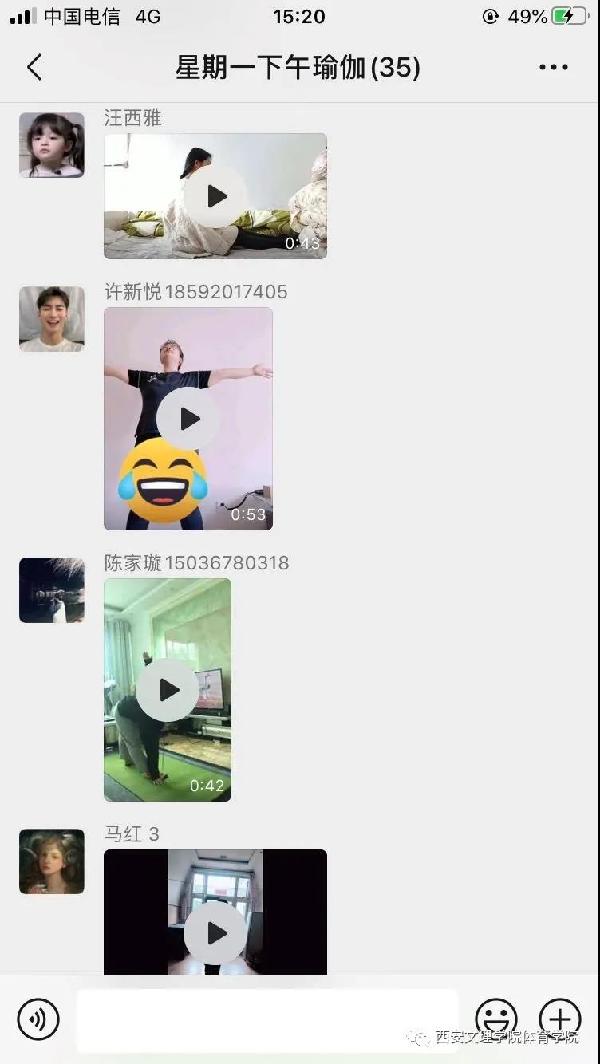
Task: Play 陈家璇's 0:42 video
Action: [x=168, y=690]
